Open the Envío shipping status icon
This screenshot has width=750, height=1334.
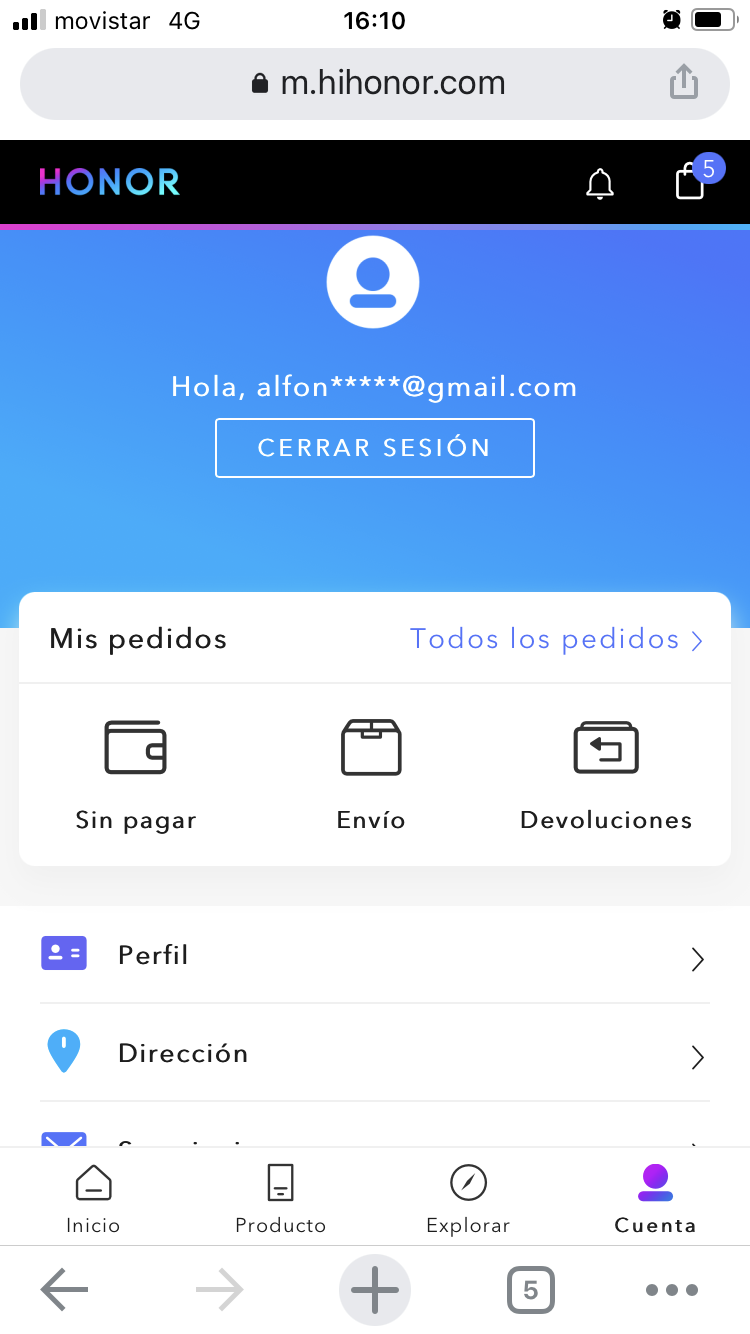(372, 747)
